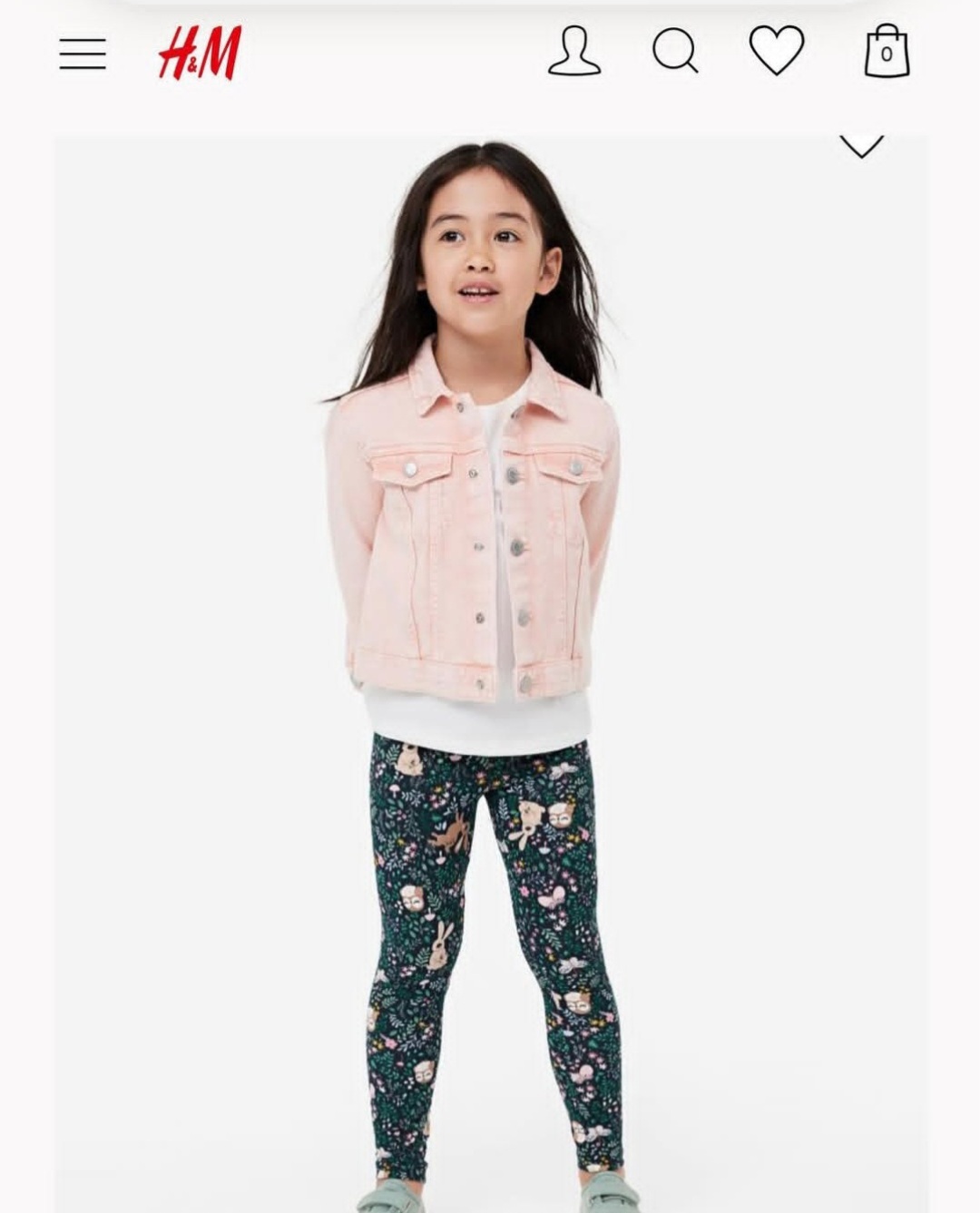This screenshot has width=980, height=1213.
Task: Tap the down chevron above product photo
Action: click(861, 145)
